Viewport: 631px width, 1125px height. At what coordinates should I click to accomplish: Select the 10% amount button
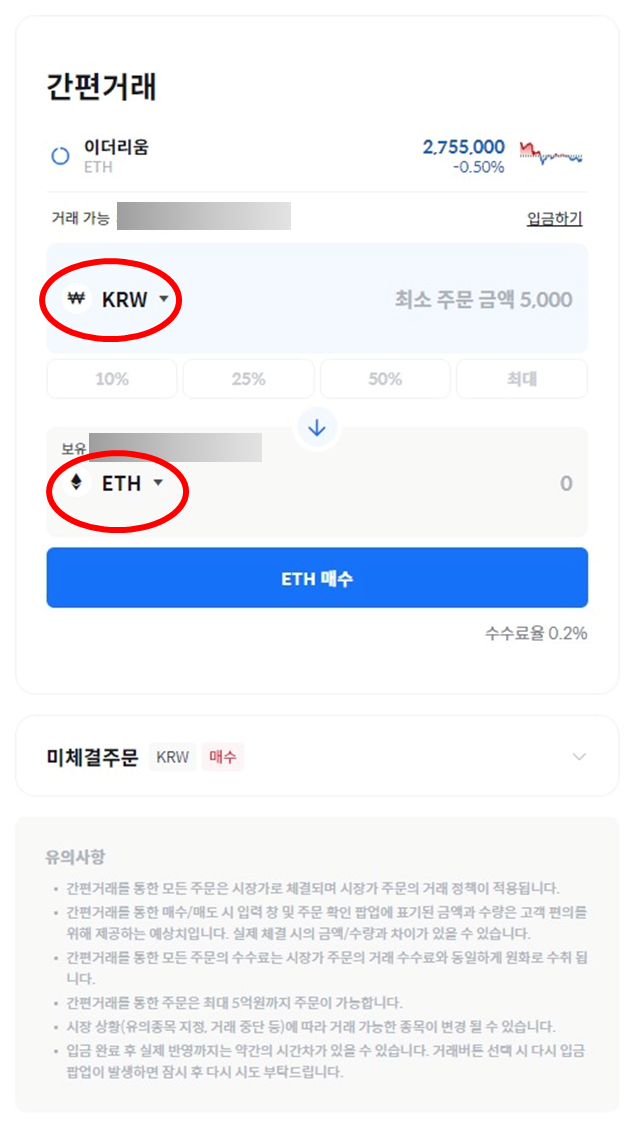112,379
